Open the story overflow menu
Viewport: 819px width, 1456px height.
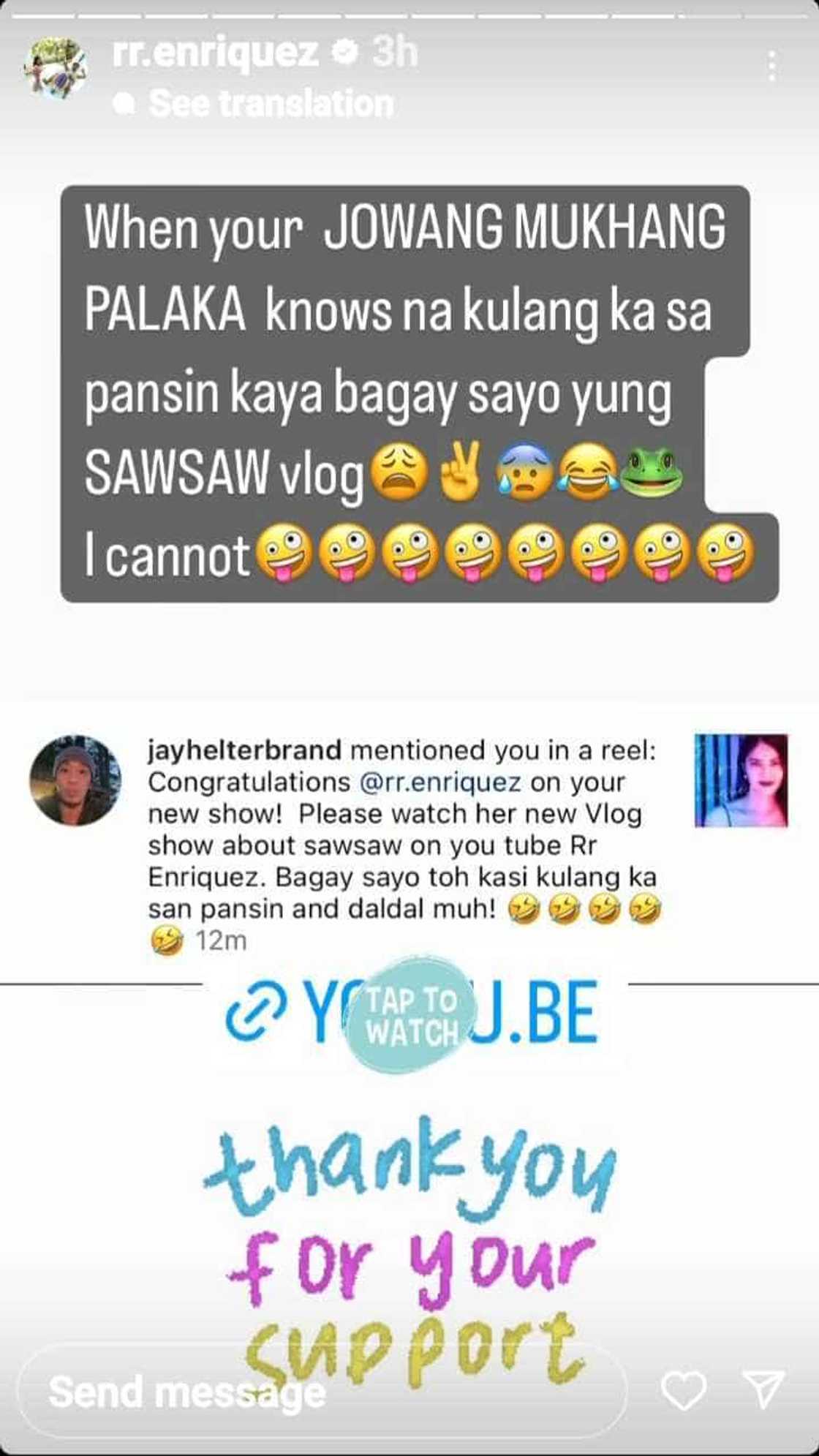[771, 67]
